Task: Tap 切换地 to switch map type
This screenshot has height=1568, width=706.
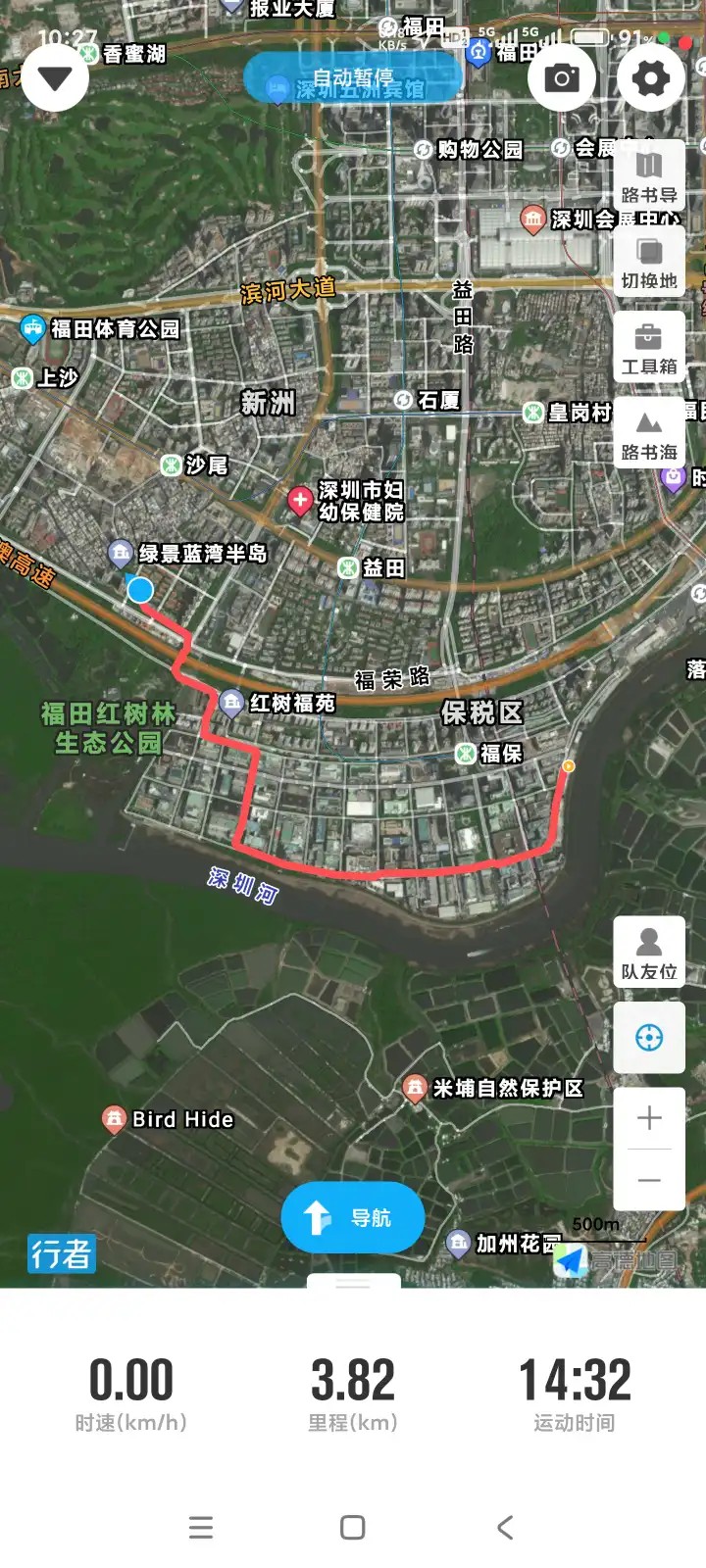Action: pyautogui.click(x=649, y=262)
